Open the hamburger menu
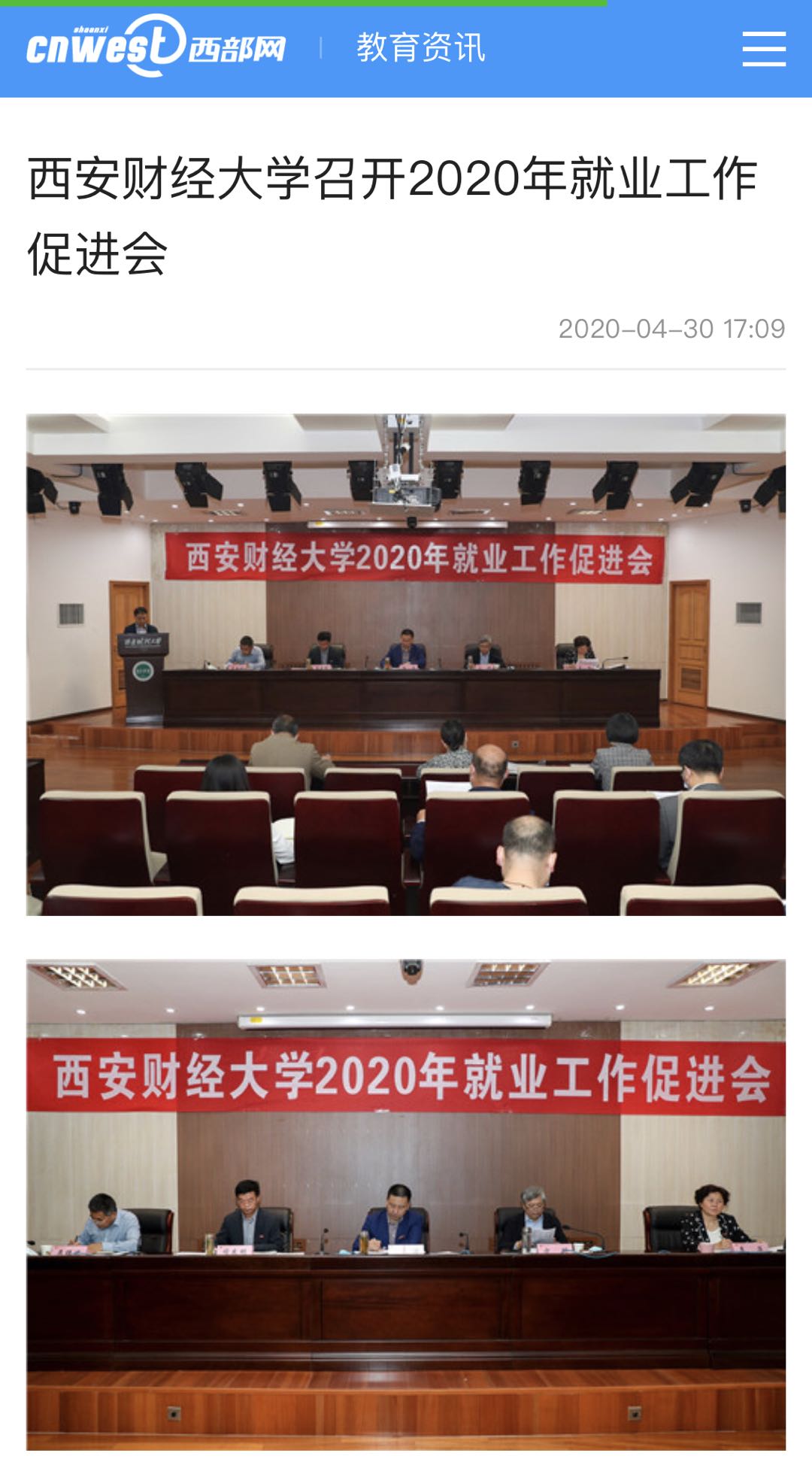 (763, 49)
